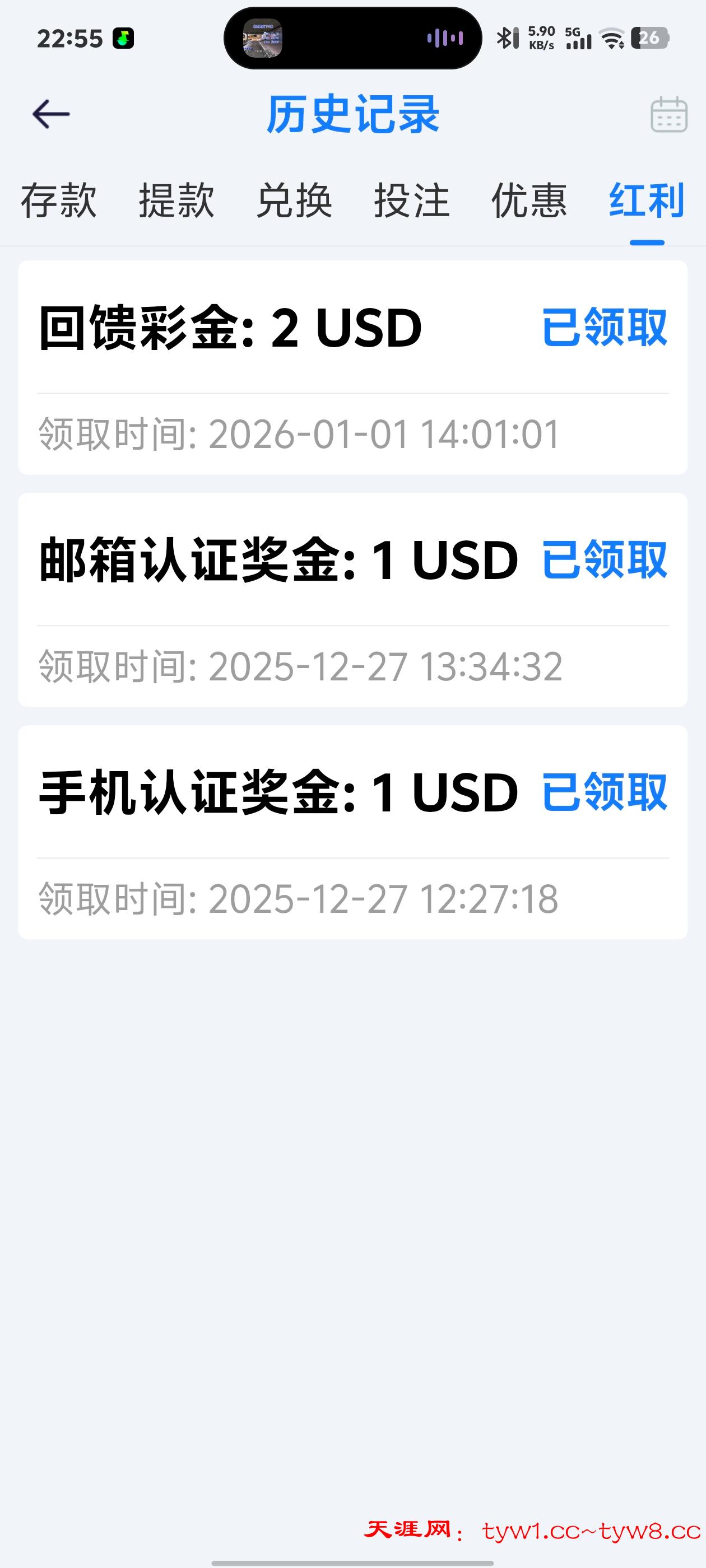706x1568 pixels.
Task: Click 已领取 next to 回馈彩金 2 USD
Action: [606, 329]
